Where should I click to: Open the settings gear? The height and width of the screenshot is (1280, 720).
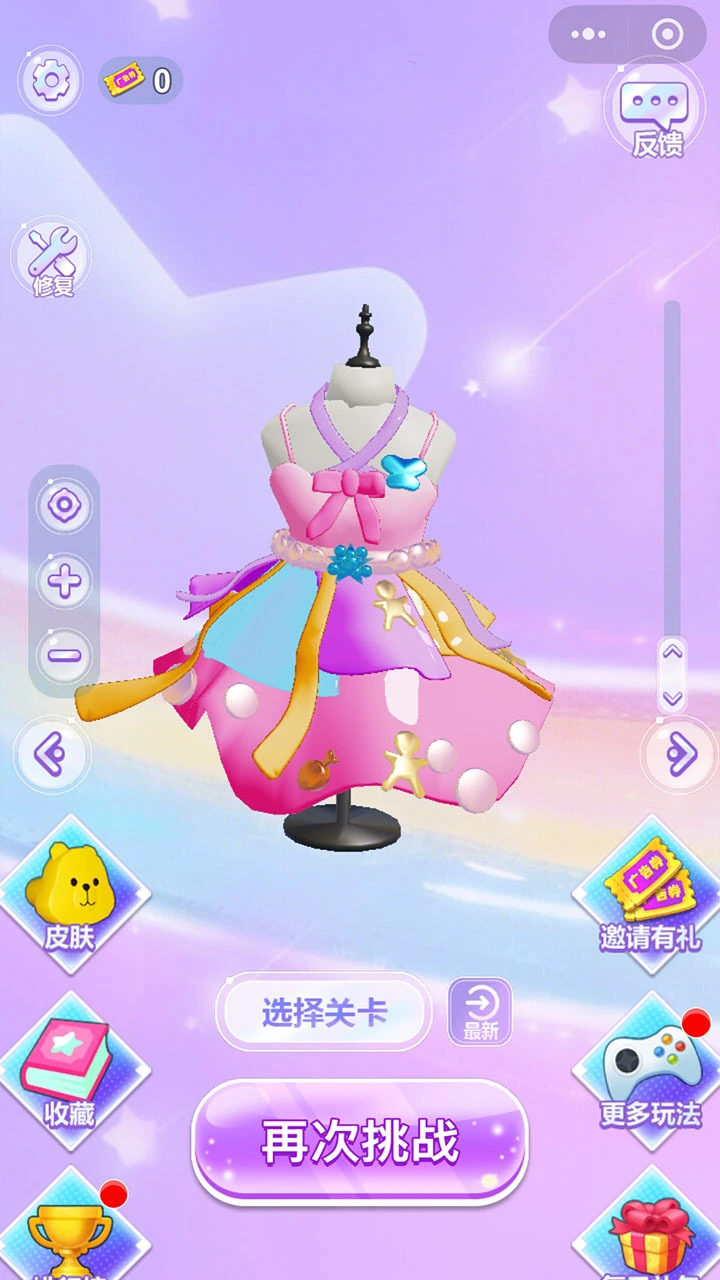[50, 79]
